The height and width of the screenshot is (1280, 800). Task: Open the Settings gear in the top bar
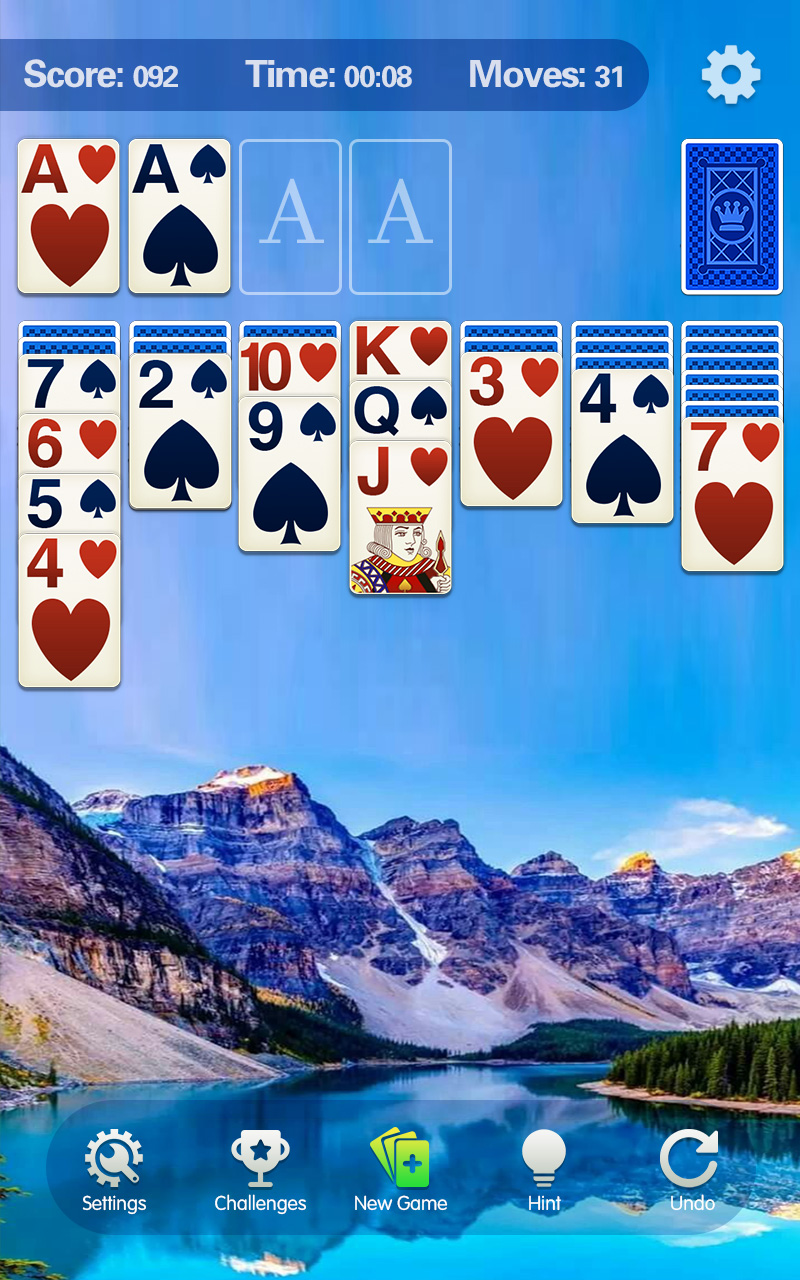pyautogui.click(x=731, y=75)
